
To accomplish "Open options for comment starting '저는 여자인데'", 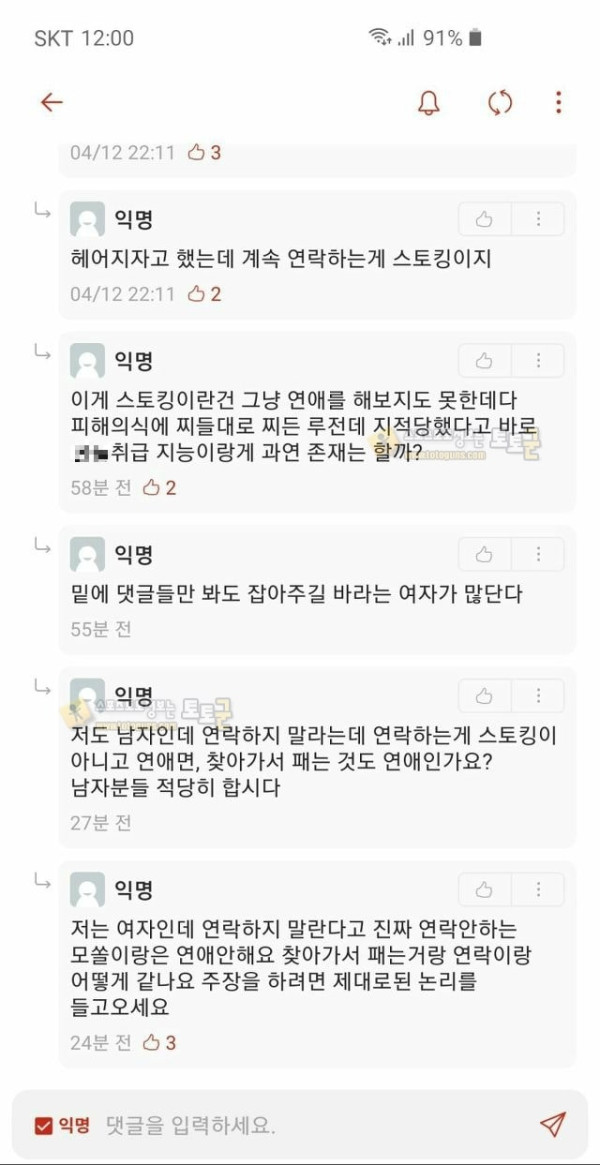I will [x=538, y=889].
